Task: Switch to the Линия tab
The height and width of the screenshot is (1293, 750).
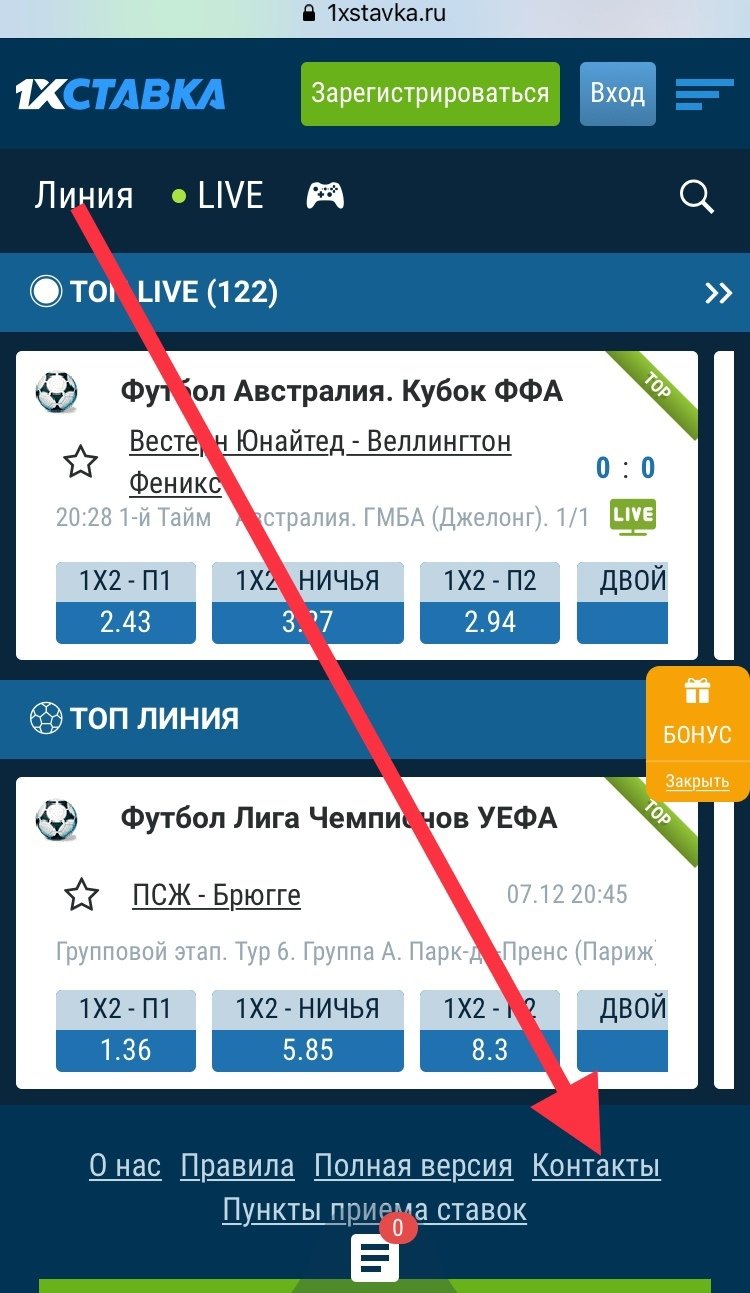Action: point(84,196)
